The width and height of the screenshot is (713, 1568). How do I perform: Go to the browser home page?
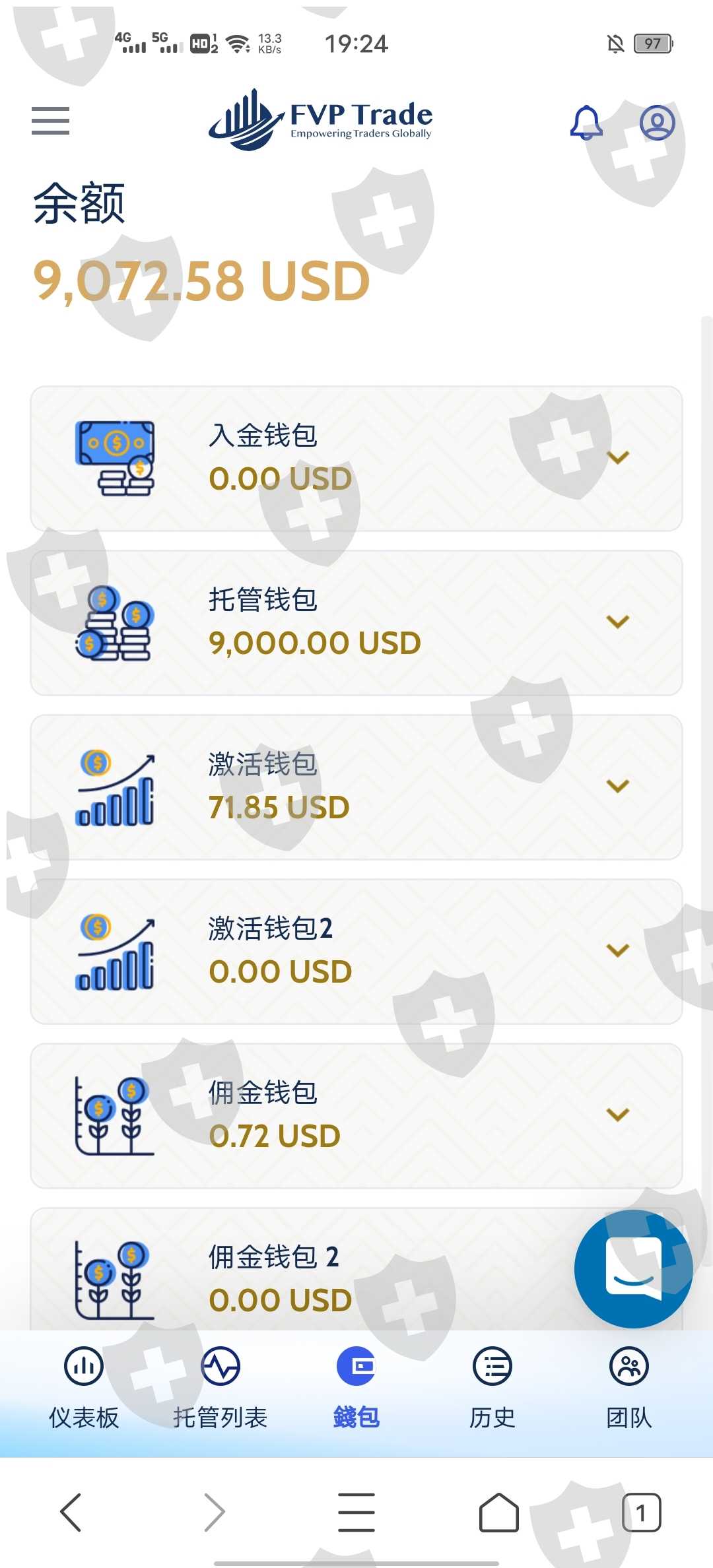coord(499,1512)
